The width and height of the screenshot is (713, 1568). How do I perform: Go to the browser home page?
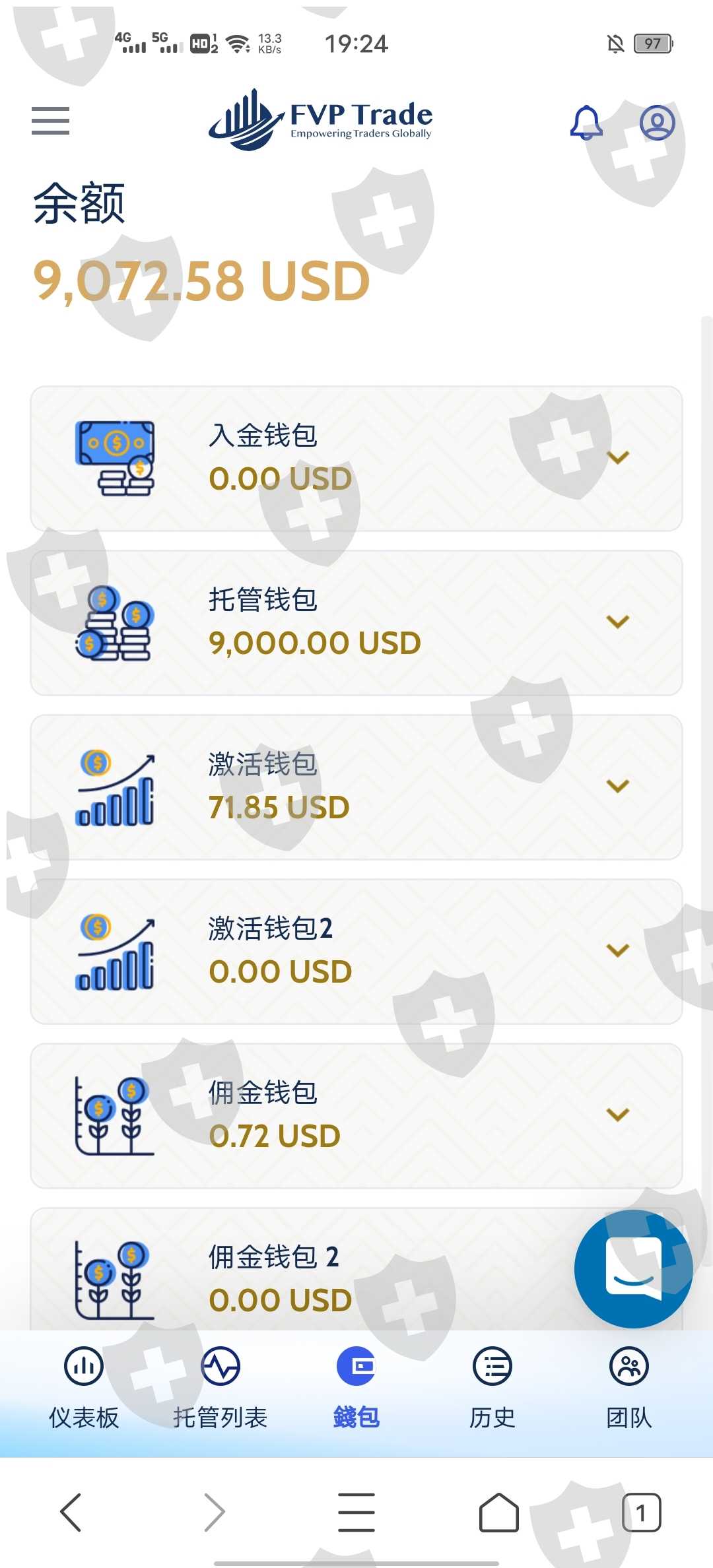coord(499,1512)
